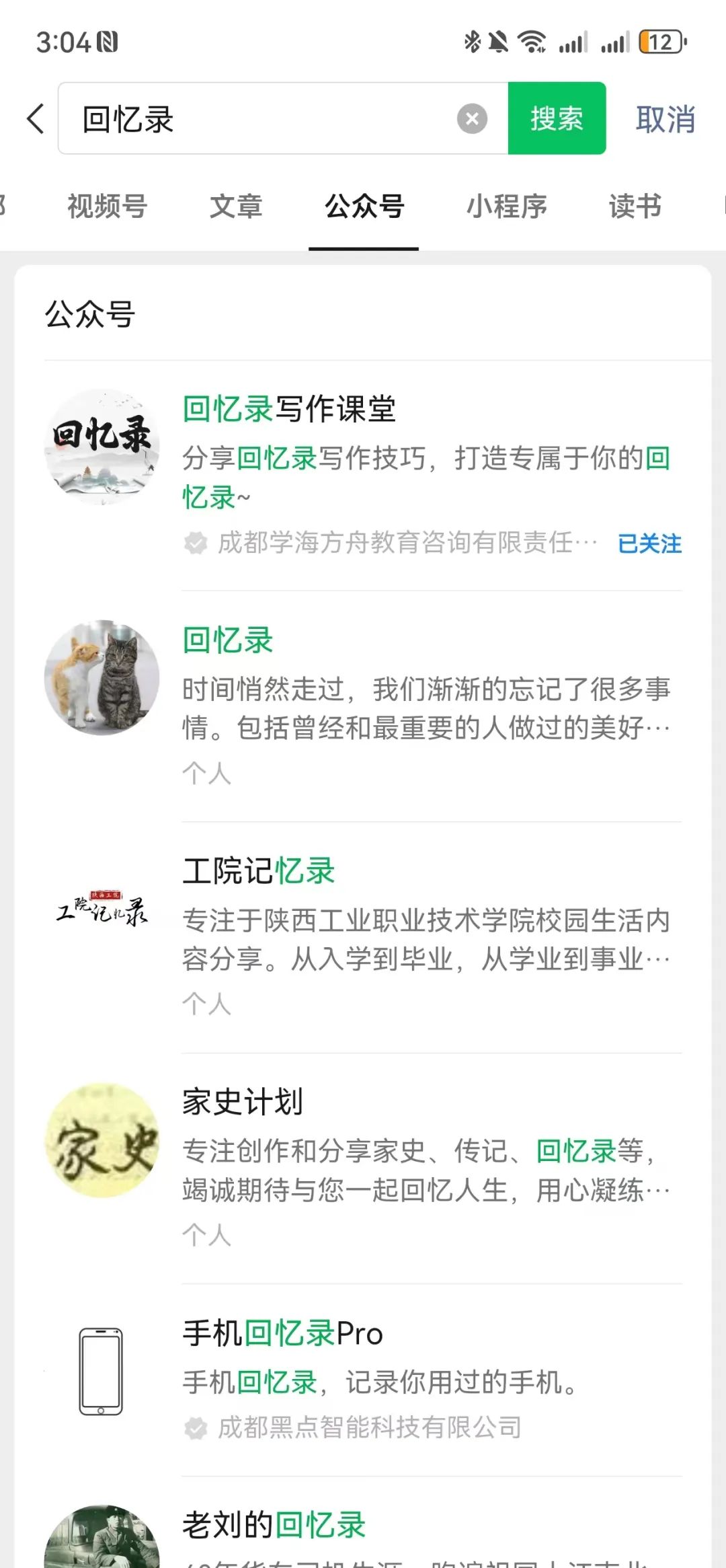Tap the 搜索 search button

(x=557, y=119)
